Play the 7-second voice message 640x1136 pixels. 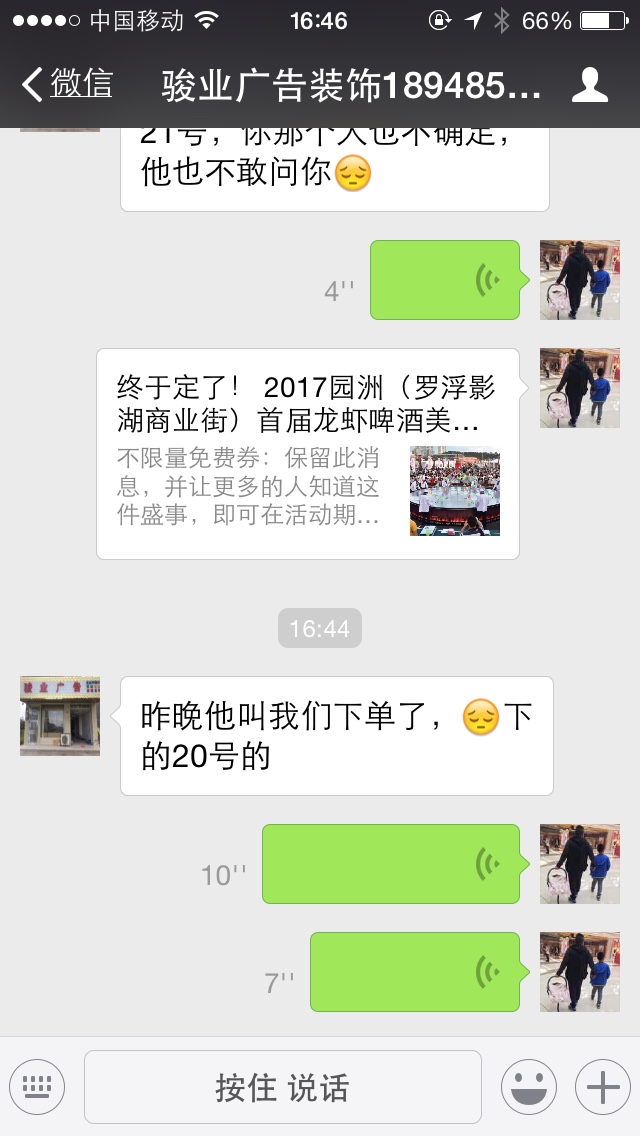click(x=415, y=972)
